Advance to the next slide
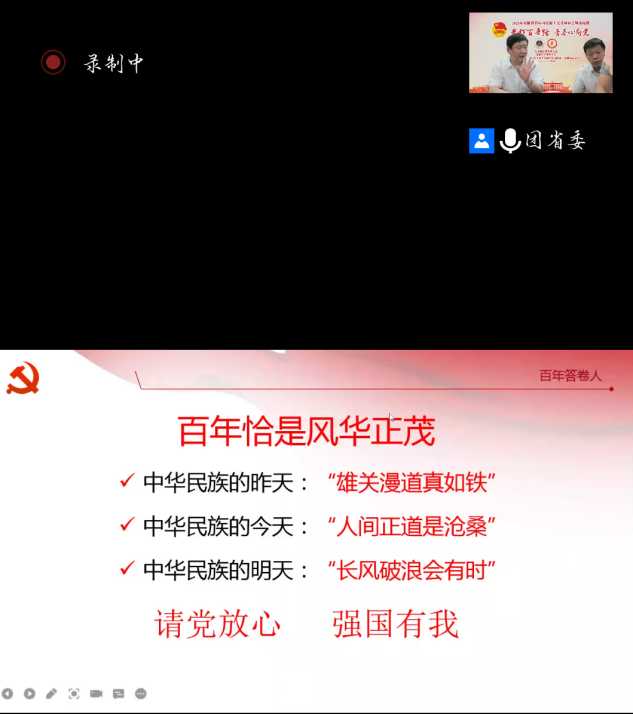 (x=29, y=693)
